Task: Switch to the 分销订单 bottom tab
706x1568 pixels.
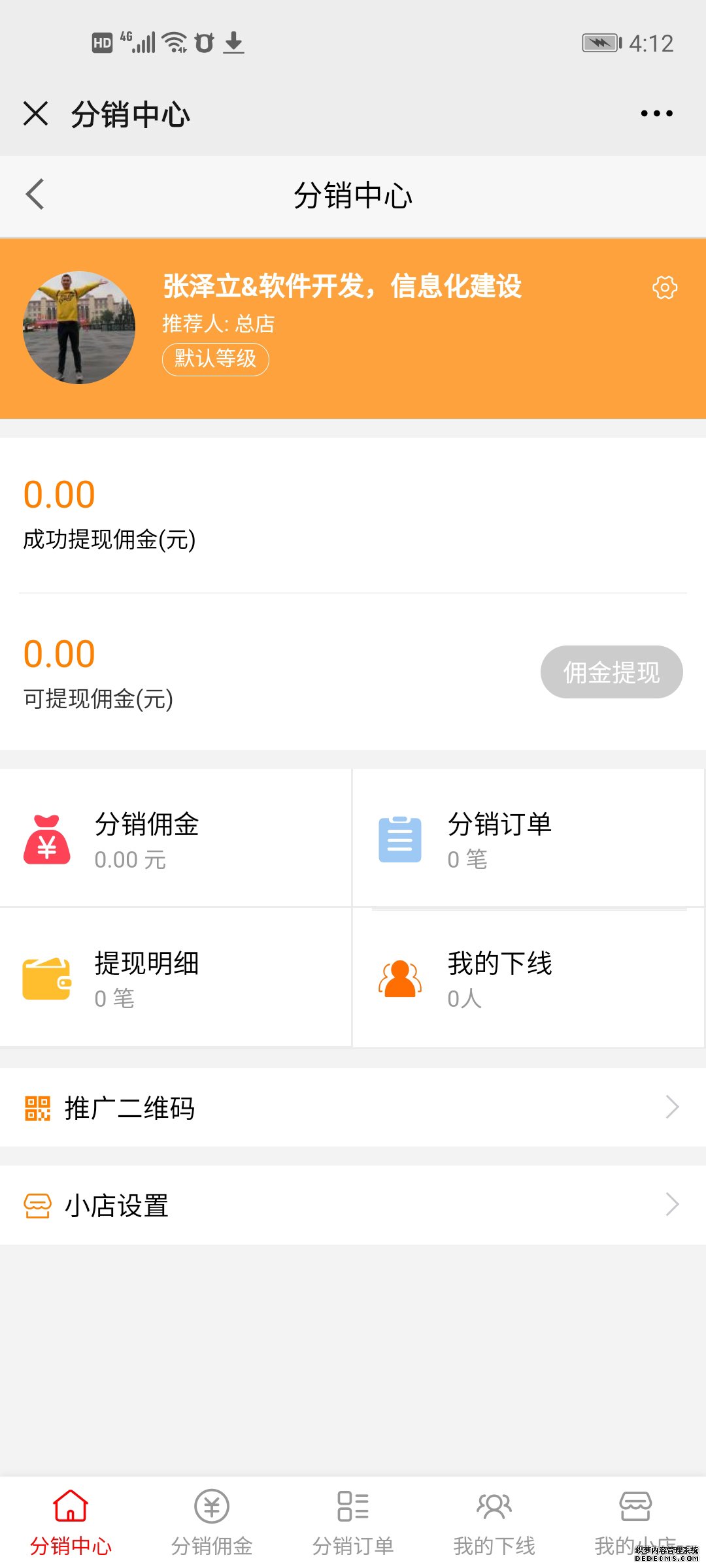Action: pos(353,1522)
